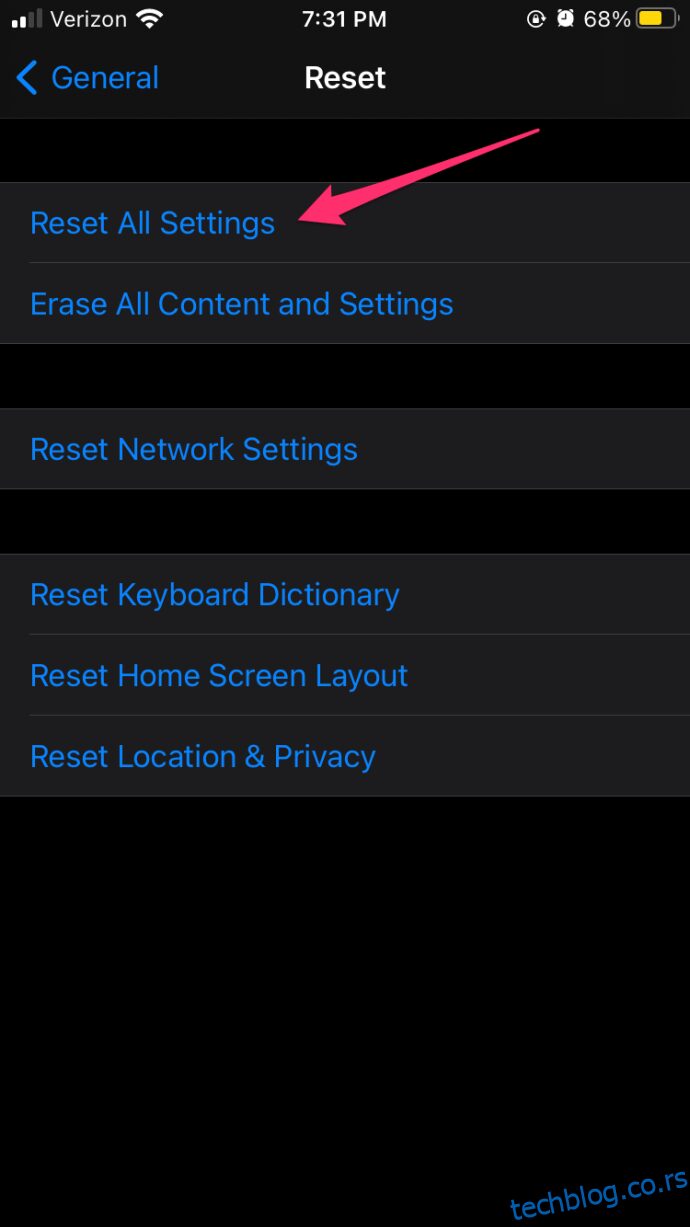Image resolution: width=690 pixels, height=1227 pixels.
Task: Select Reset Home Screen Layout
Action: pos(345,676)
